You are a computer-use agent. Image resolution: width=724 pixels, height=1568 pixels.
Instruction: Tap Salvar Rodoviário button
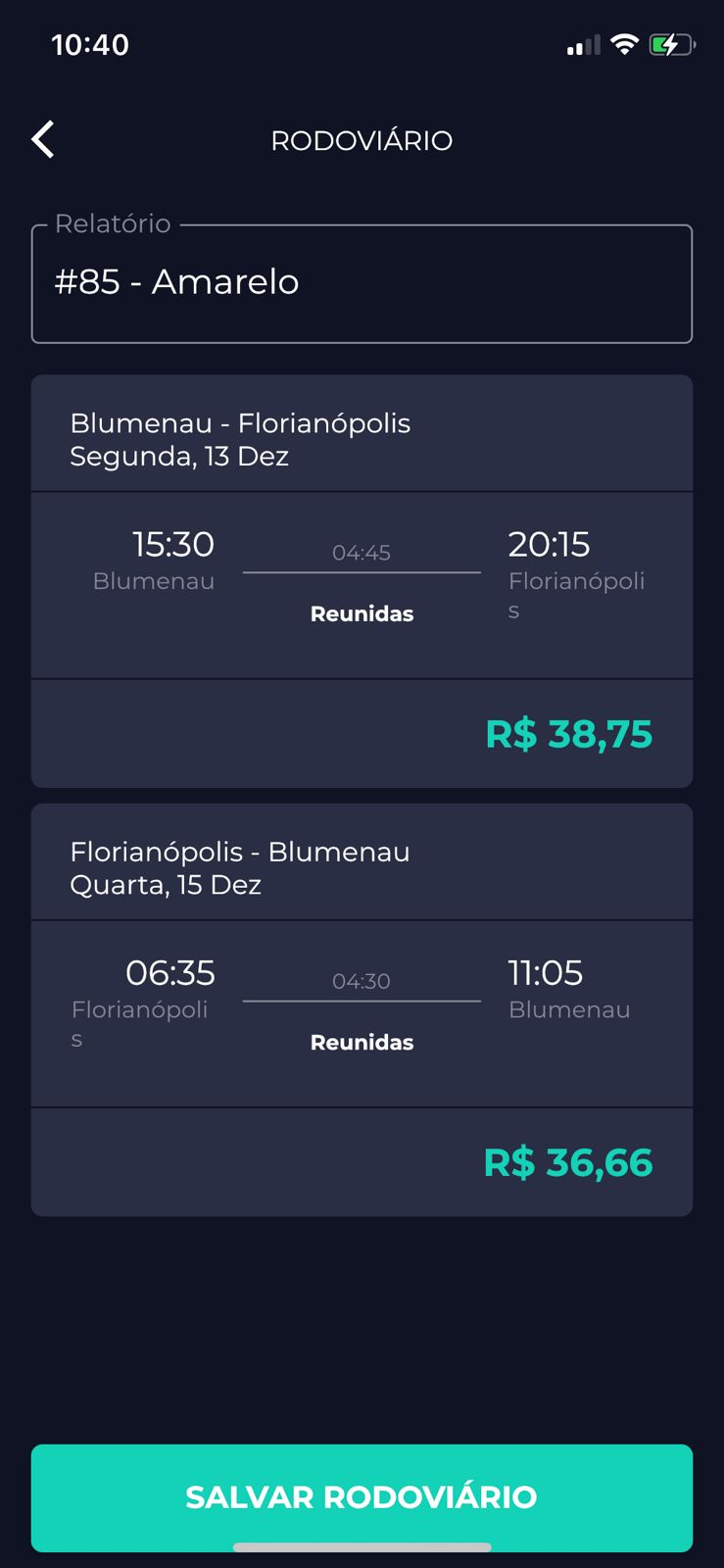point(362,1497)
